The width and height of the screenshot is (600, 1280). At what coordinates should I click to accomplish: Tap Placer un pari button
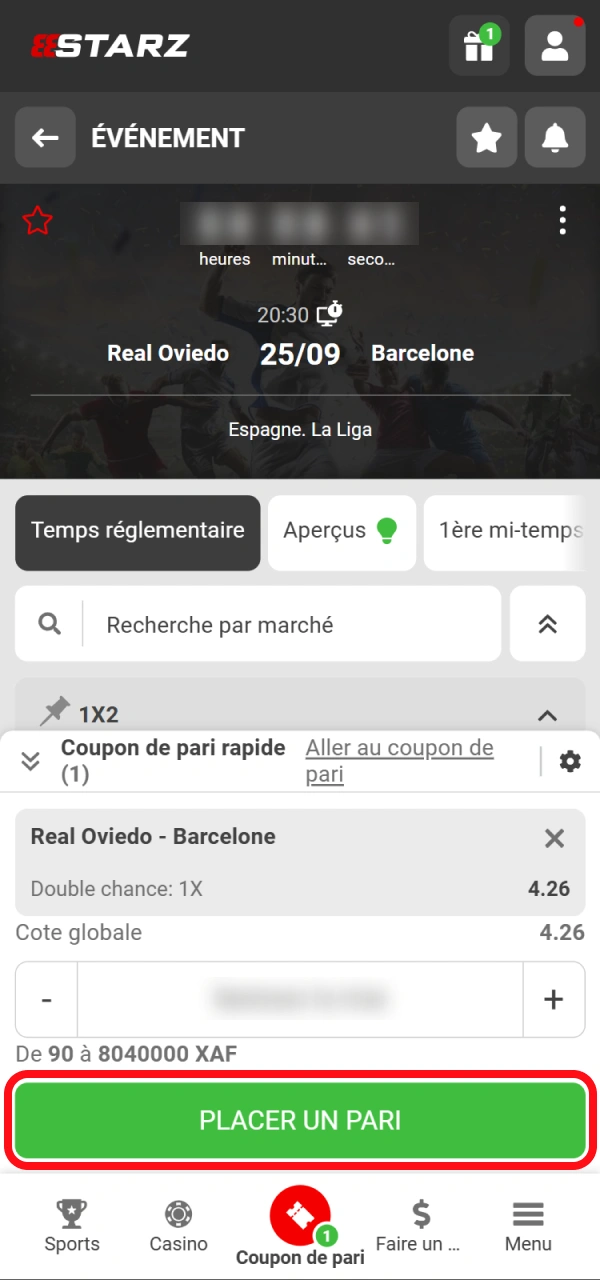(300, 1120)
